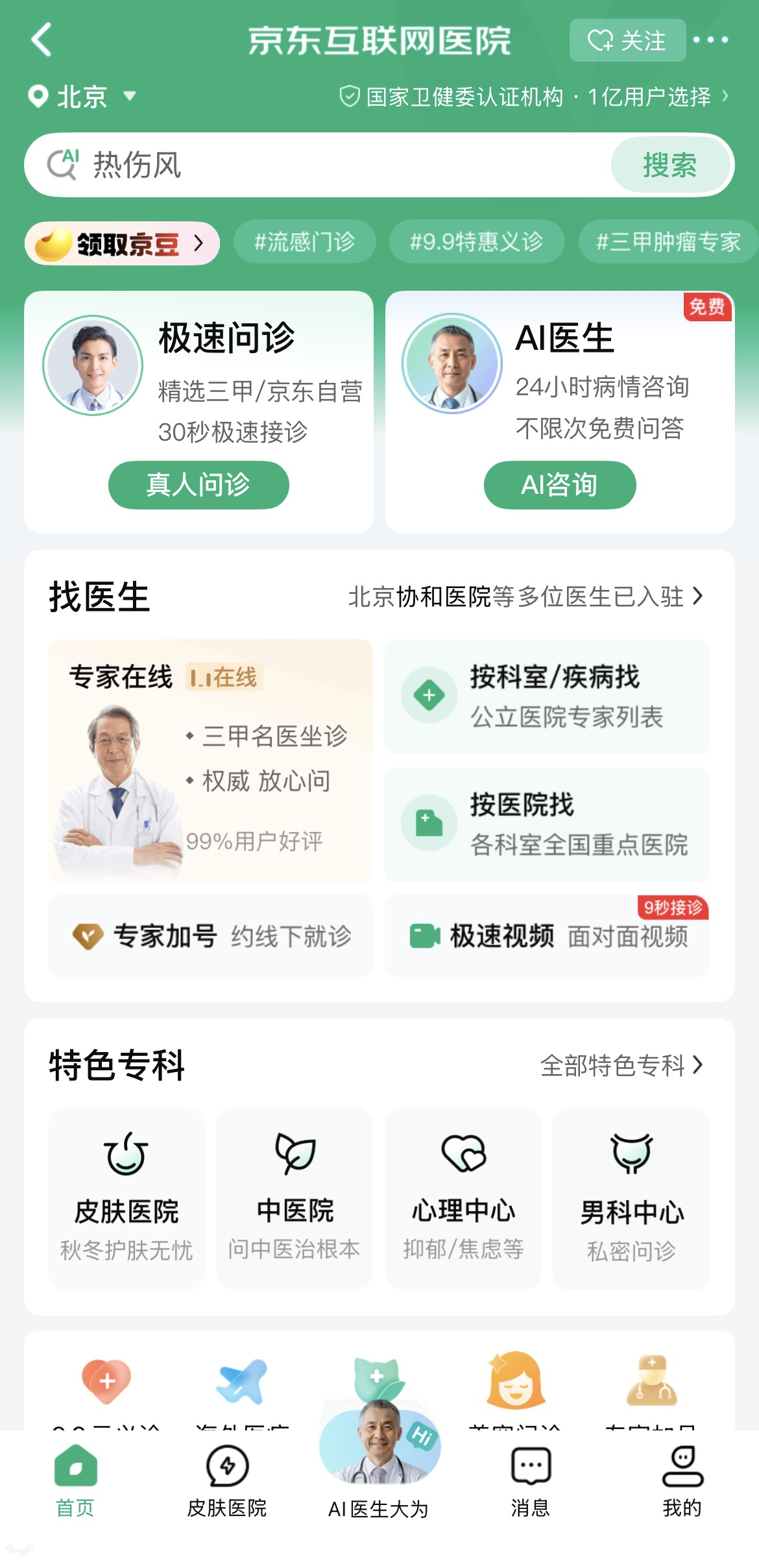Start the AI咨询 consultation

(560, 484)
